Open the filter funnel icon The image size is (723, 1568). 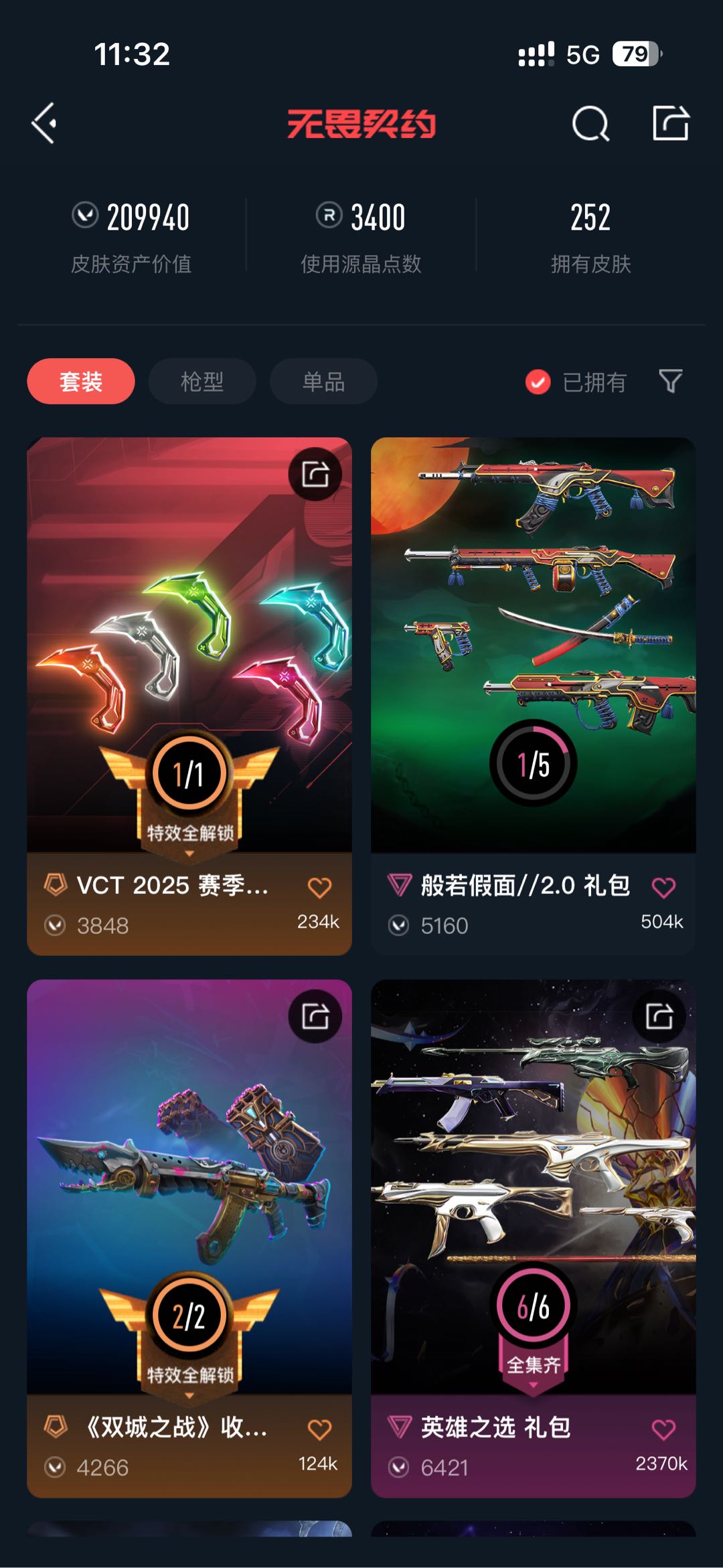[670, 382]
